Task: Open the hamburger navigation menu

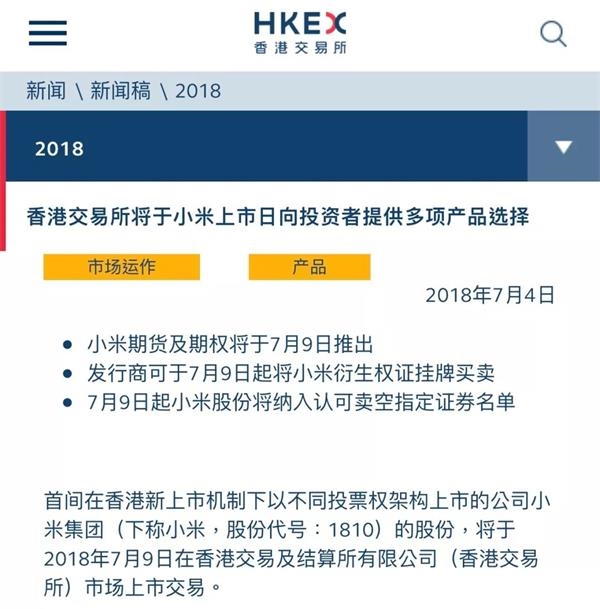Action: click(x=47, y=34)
